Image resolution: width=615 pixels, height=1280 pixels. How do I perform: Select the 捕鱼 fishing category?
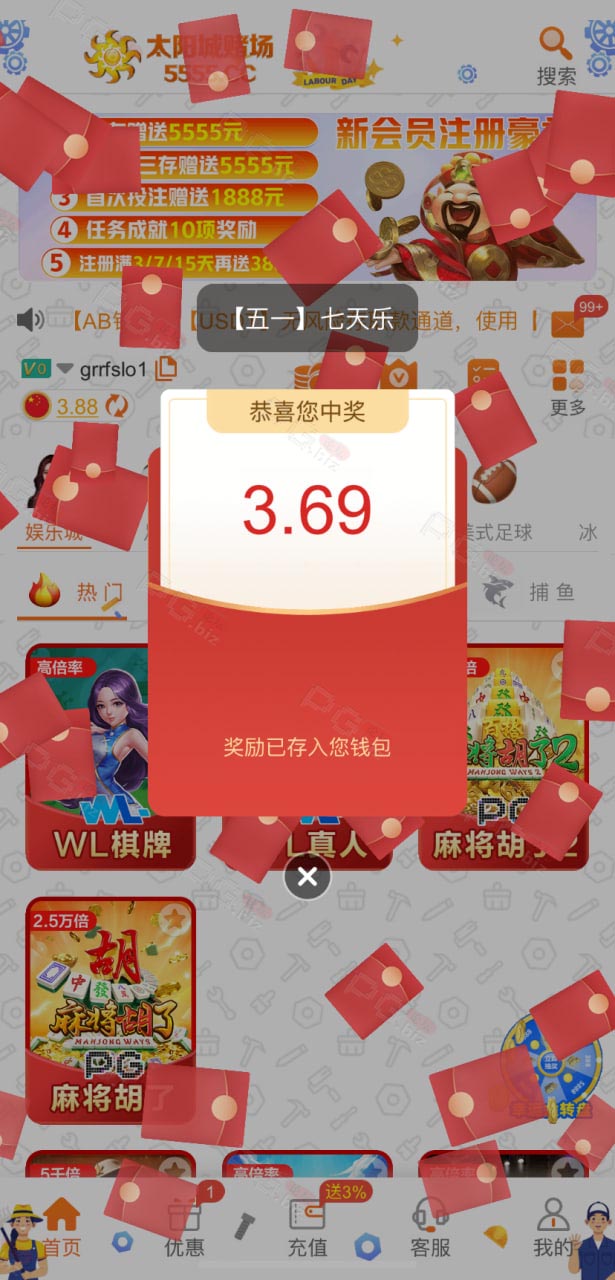530,592
